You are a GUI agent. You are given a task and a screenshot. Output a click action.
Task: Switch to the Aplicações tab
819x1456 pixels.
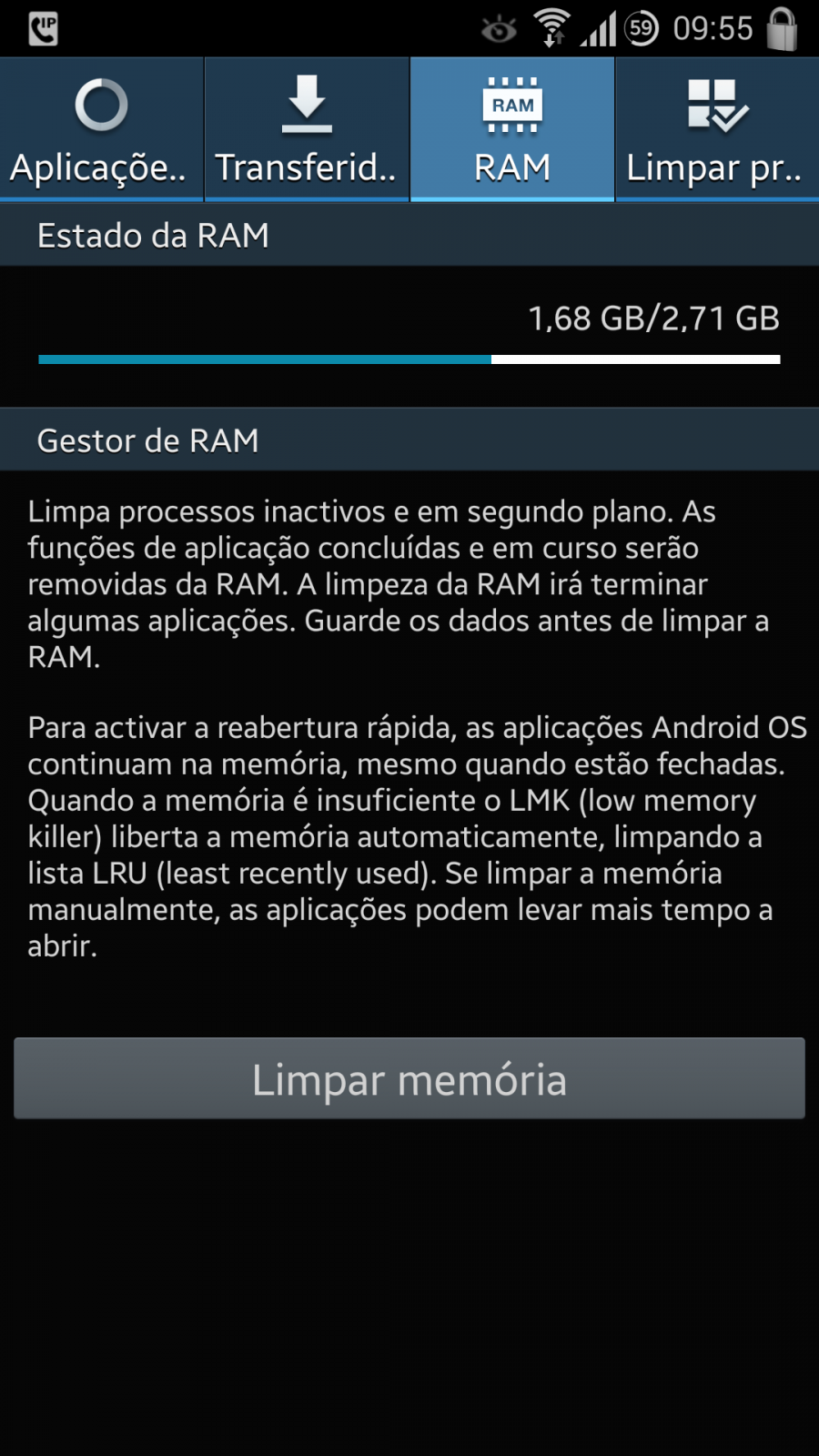point(101,129)
